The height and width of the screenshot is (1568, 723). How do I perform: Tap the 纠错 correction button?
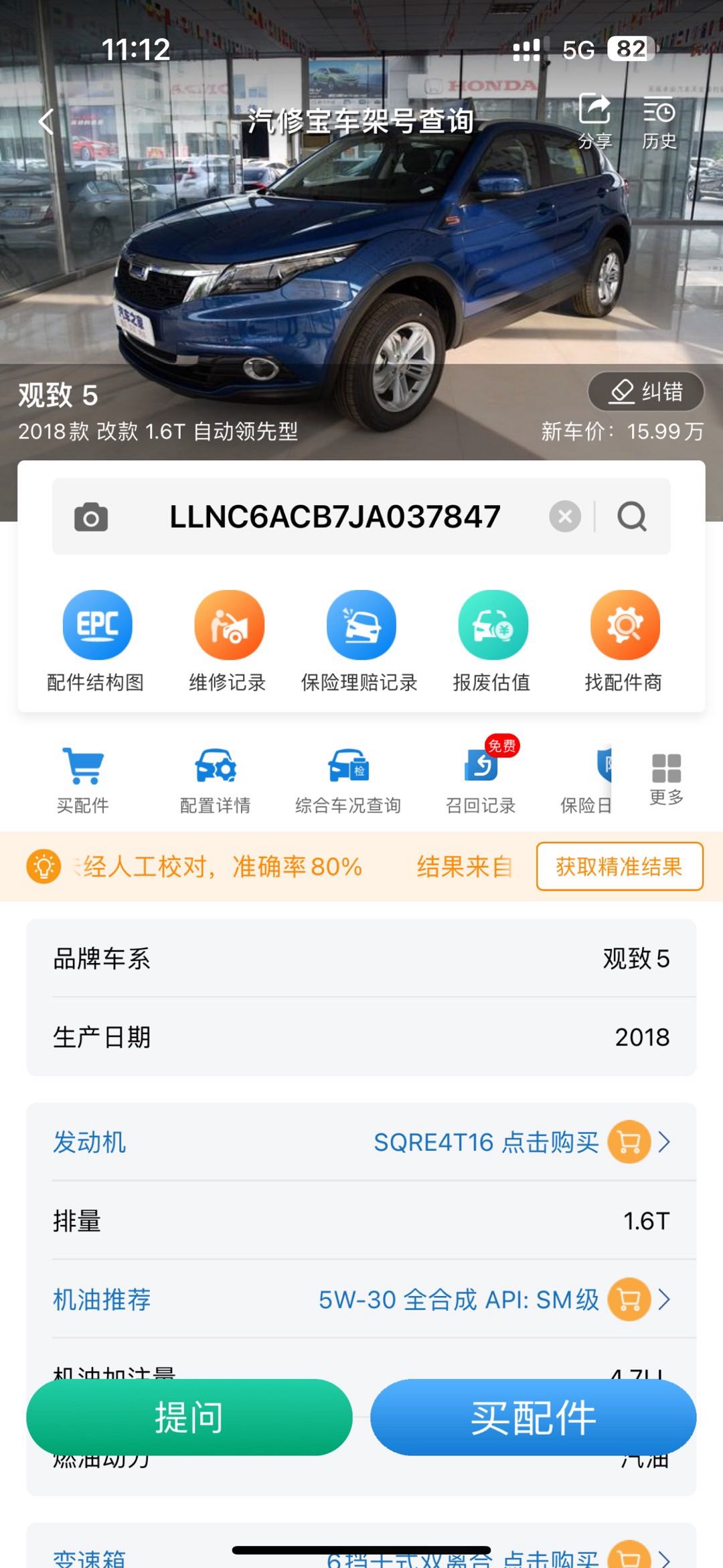click(645, 392)
